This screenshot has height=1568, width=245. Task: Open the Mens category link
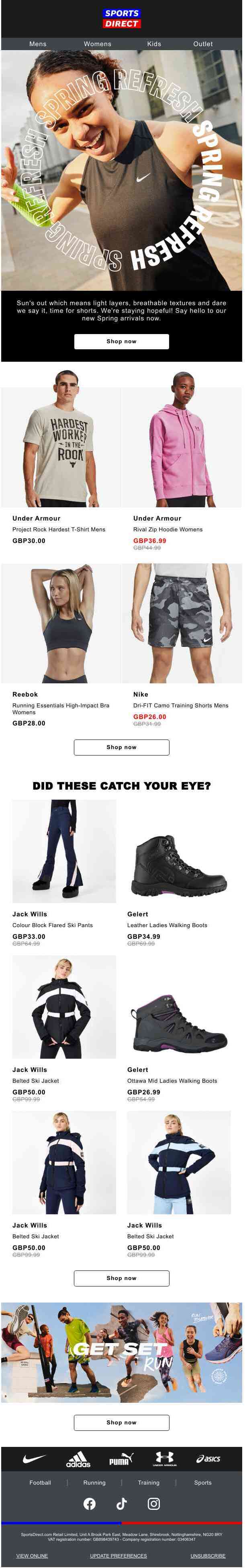[38, 44]
